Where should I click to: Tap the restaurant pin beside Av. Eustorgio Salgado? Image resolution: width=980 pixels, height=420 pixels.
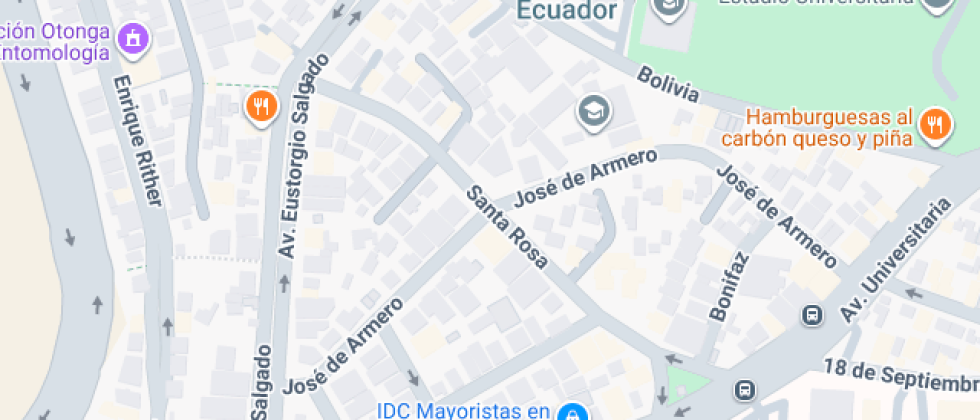click(x=260, y=106)
